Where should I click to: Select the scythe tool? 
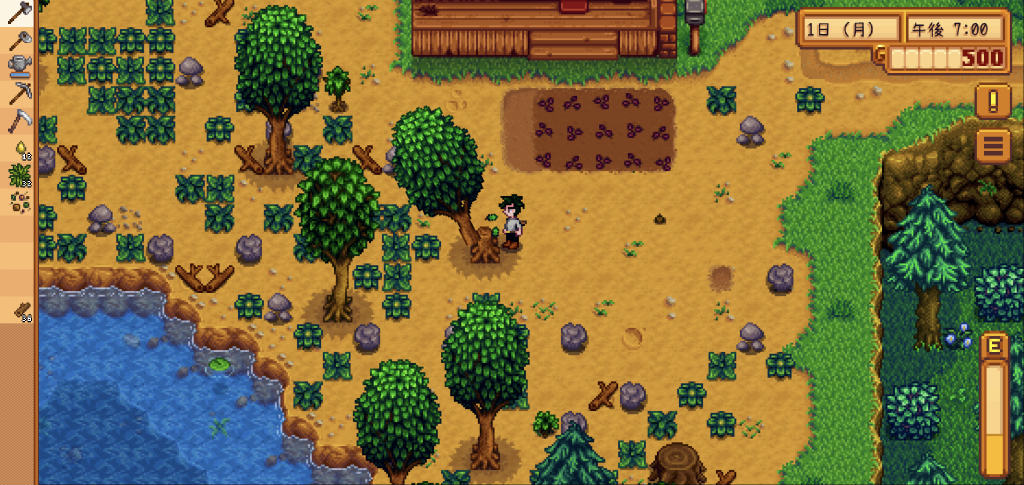pyautogui.click(x=19, y=120)
